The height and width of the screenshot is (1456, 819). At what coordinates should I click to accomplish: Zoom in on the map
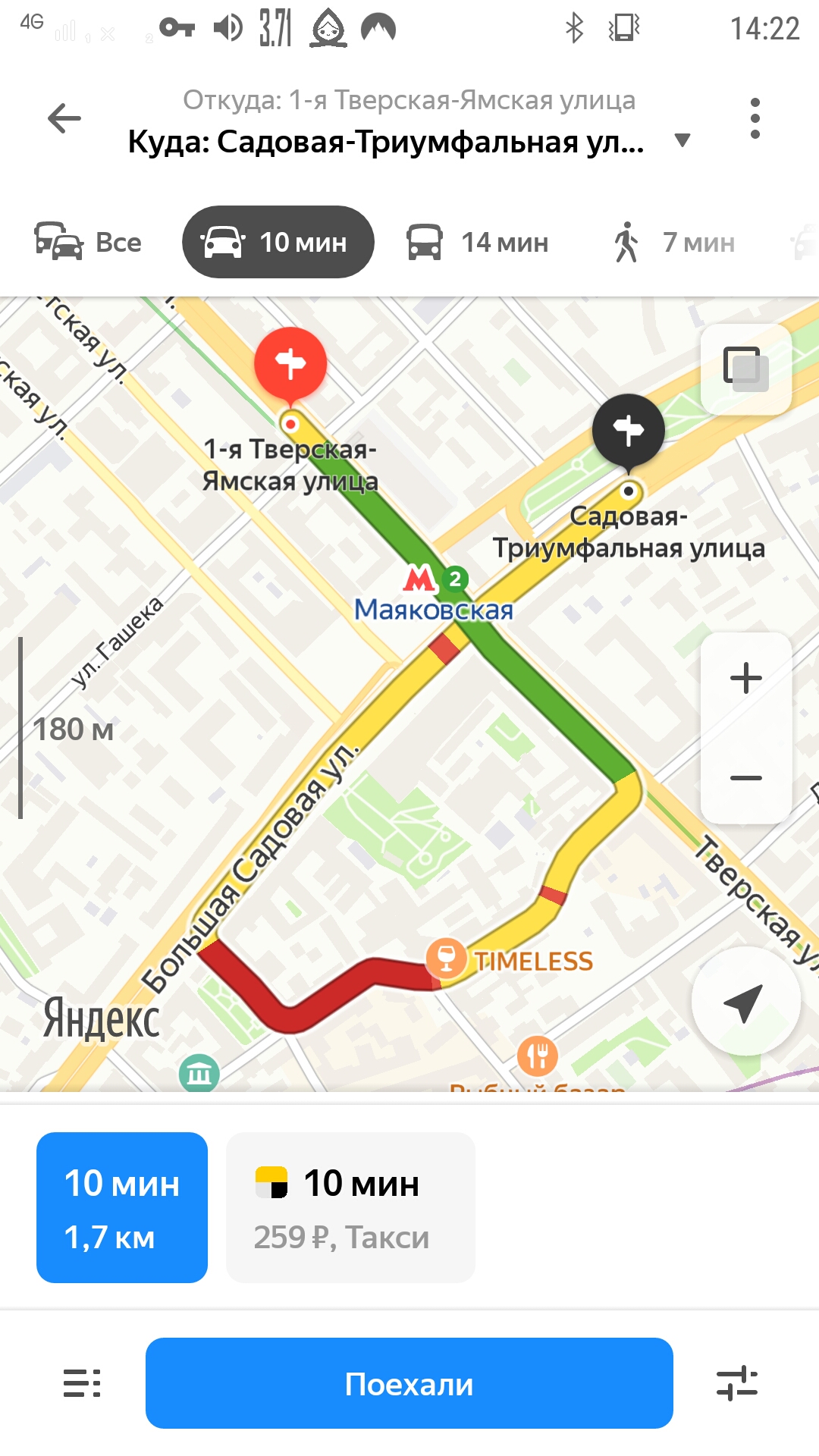coord(746,678)
